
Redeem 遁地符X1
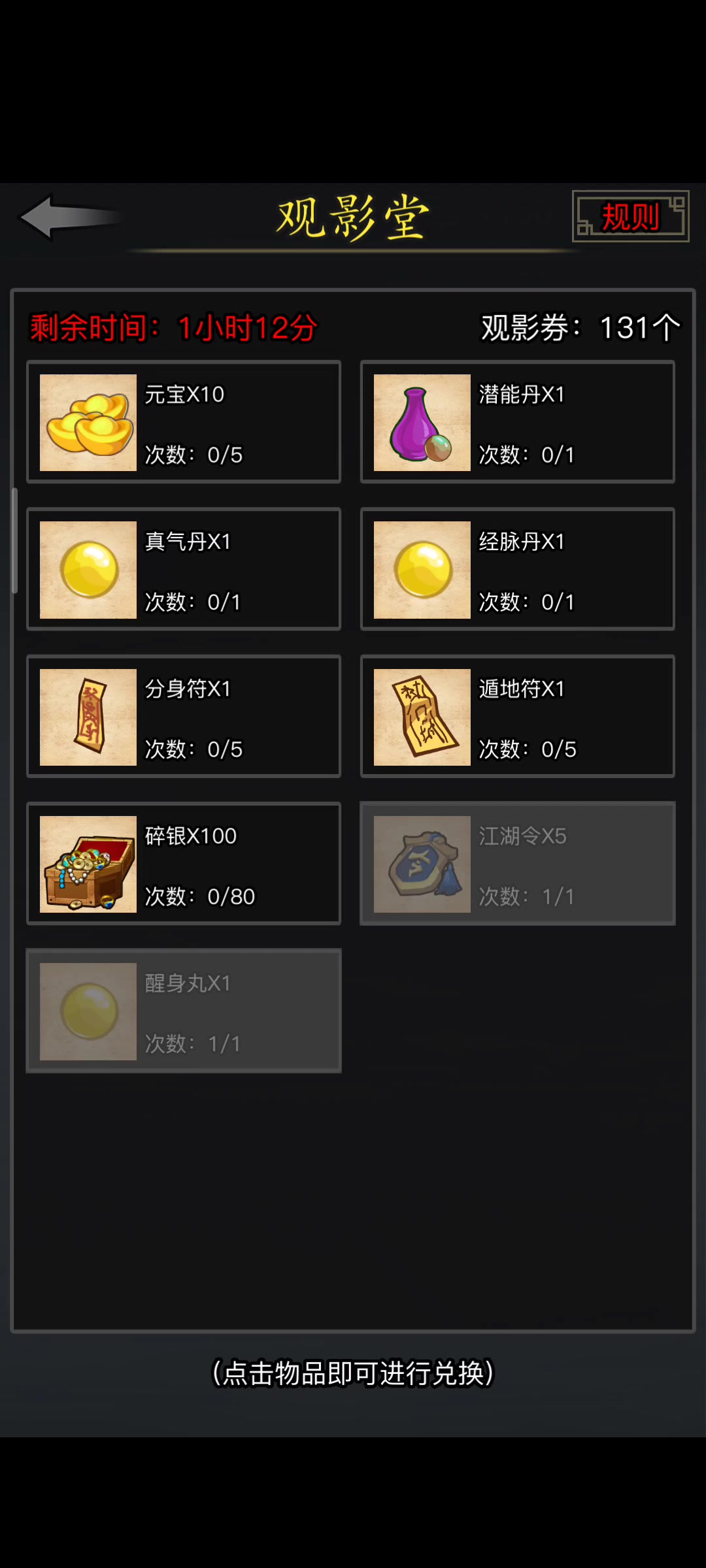coord(518,717)
